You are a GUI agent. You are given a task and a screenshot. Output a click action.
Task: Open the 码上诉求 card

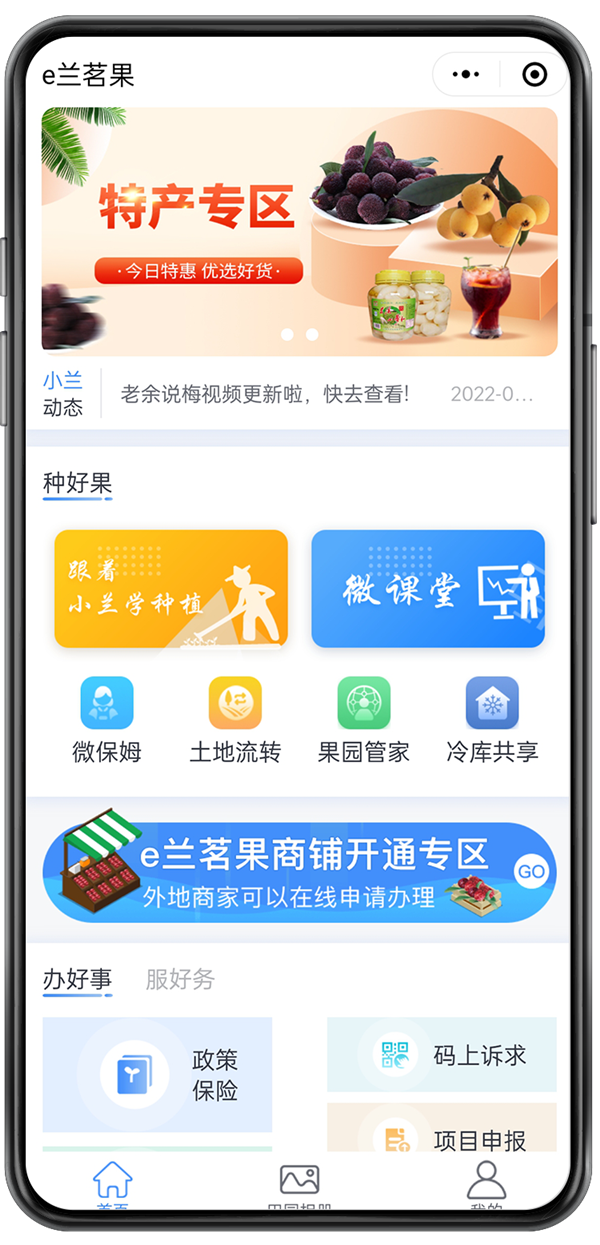441,1054
